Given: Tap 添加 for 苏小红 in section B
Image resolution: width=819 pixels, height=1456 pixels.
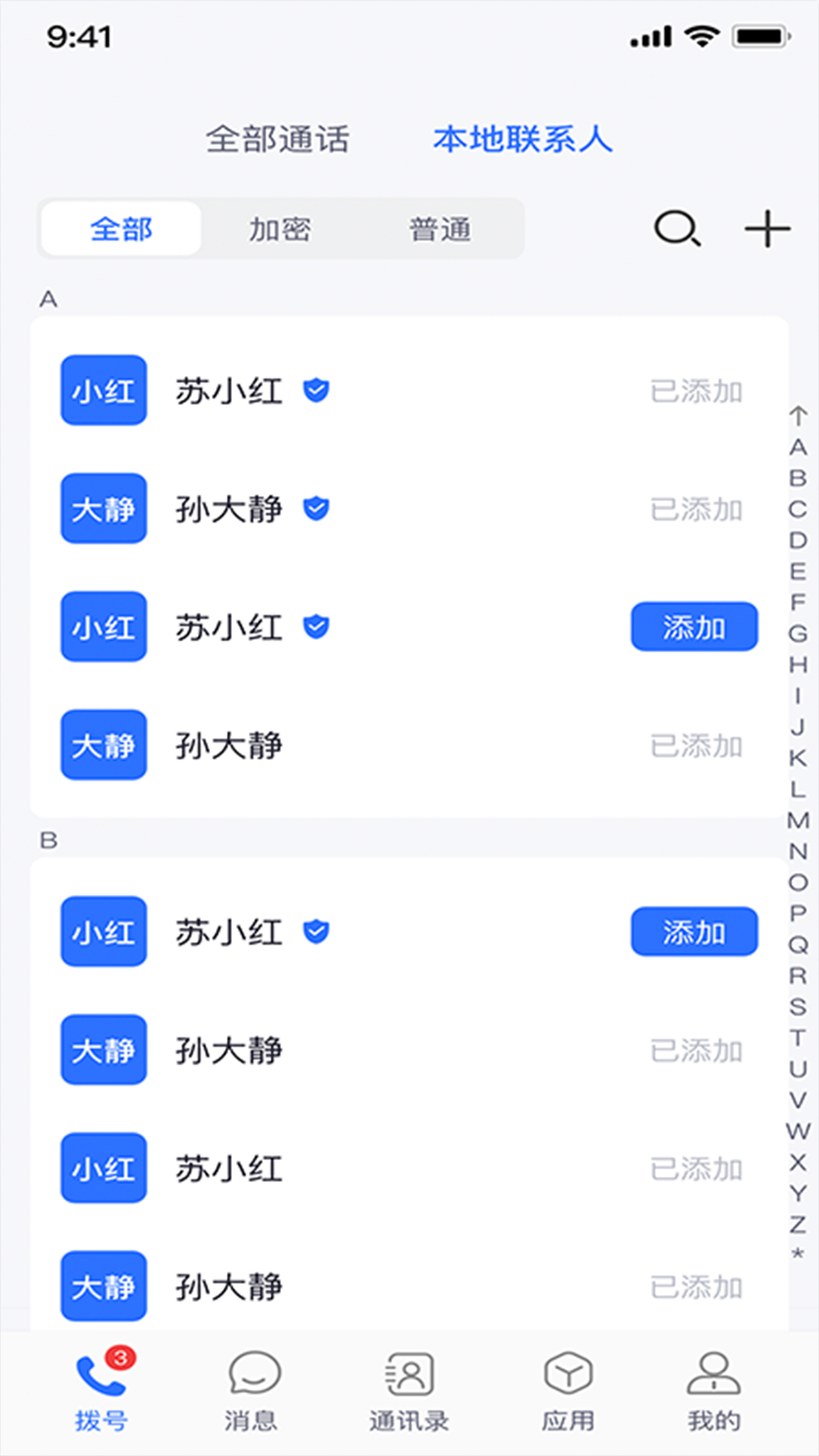Looking at the screenshot, I should coord(694,932).
